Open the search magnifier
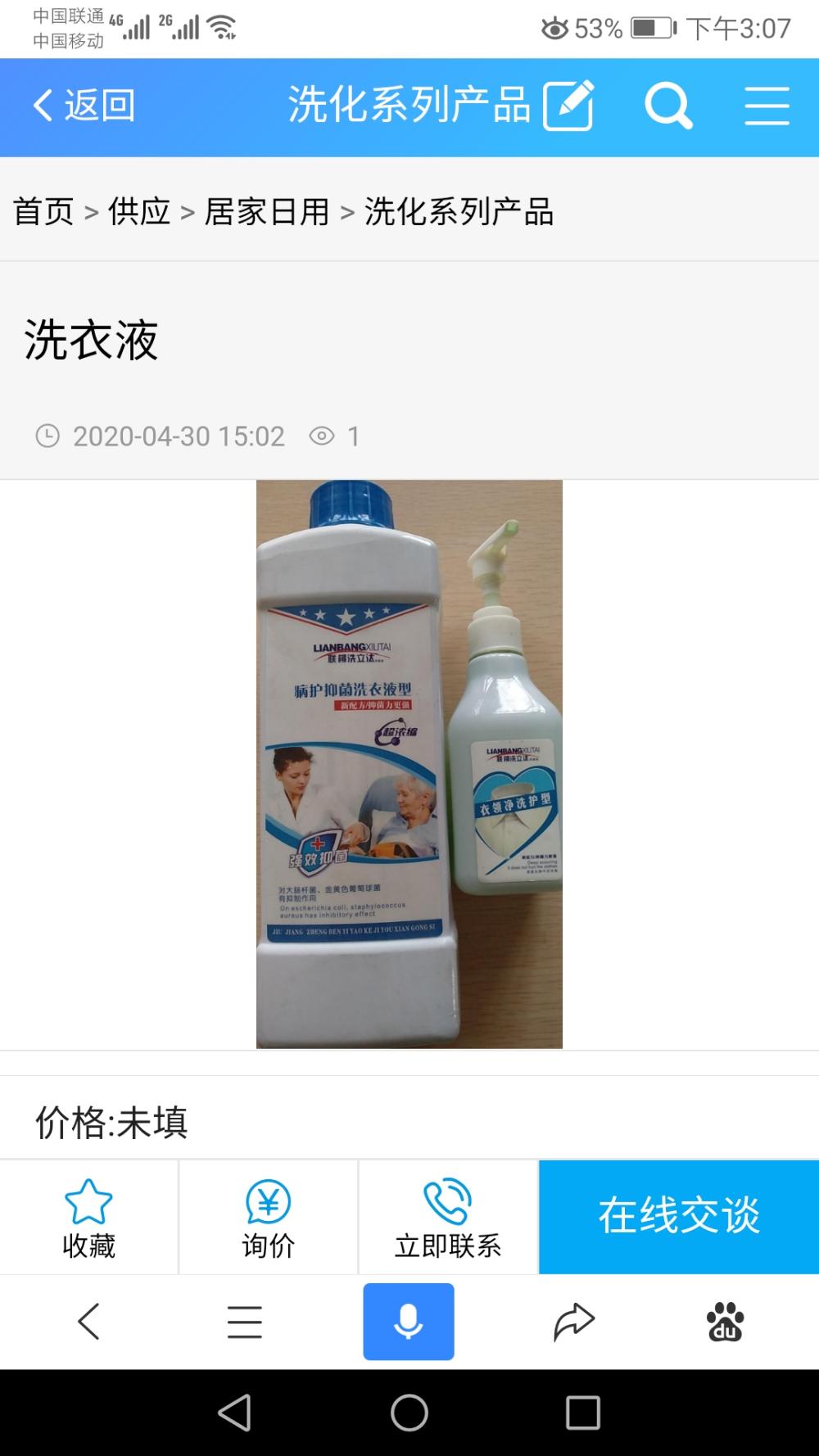Viewport: 819px width, 1456px height. [667, 106]
